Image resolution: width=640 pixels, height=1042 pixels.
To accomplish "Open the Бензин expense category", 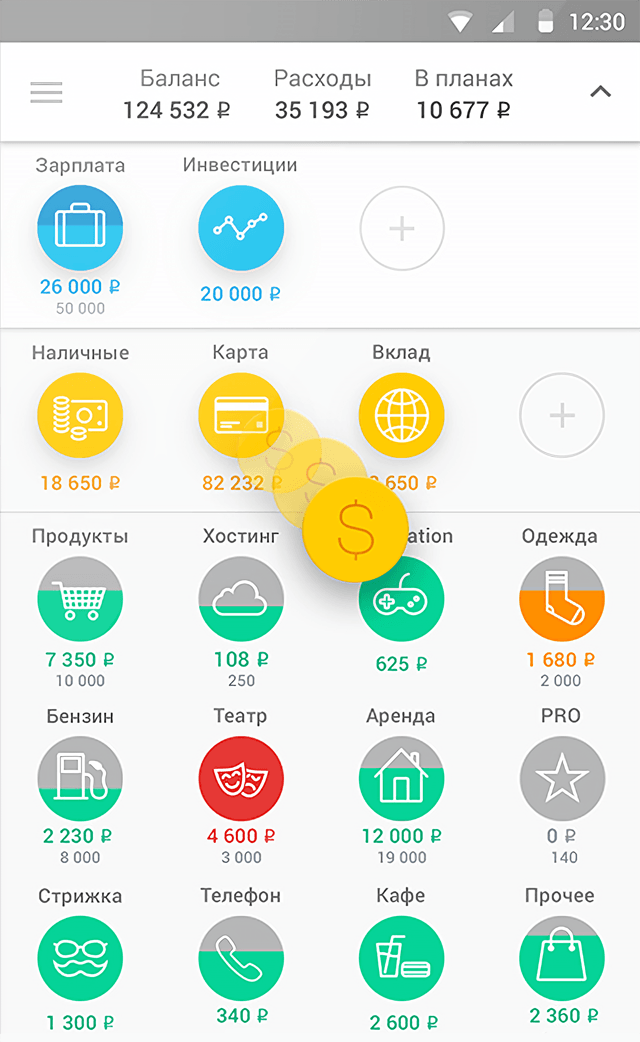I will (x=80, y=779).
